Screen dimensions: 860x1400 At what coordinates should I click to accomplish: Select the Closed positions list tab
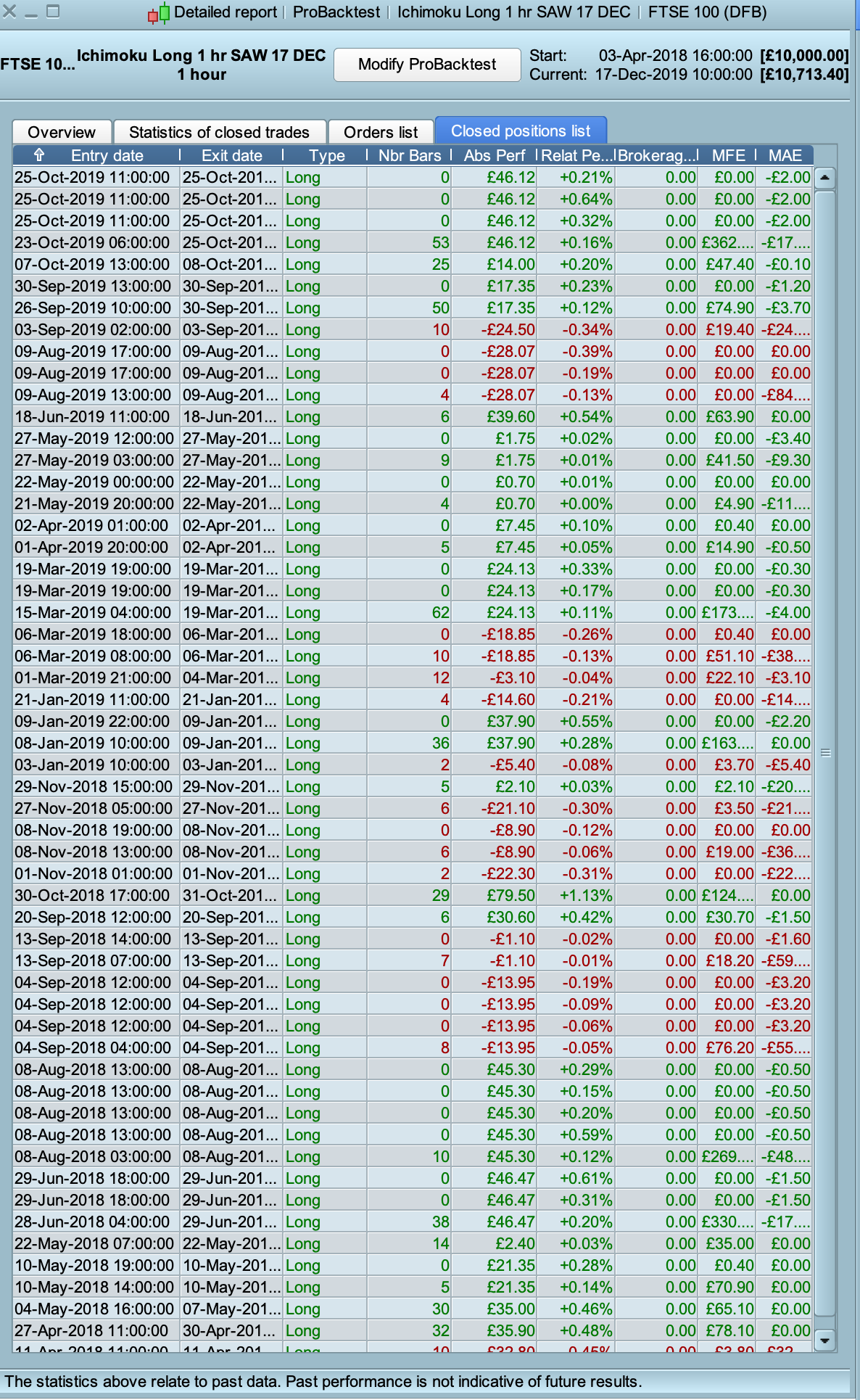pos(521,131)
